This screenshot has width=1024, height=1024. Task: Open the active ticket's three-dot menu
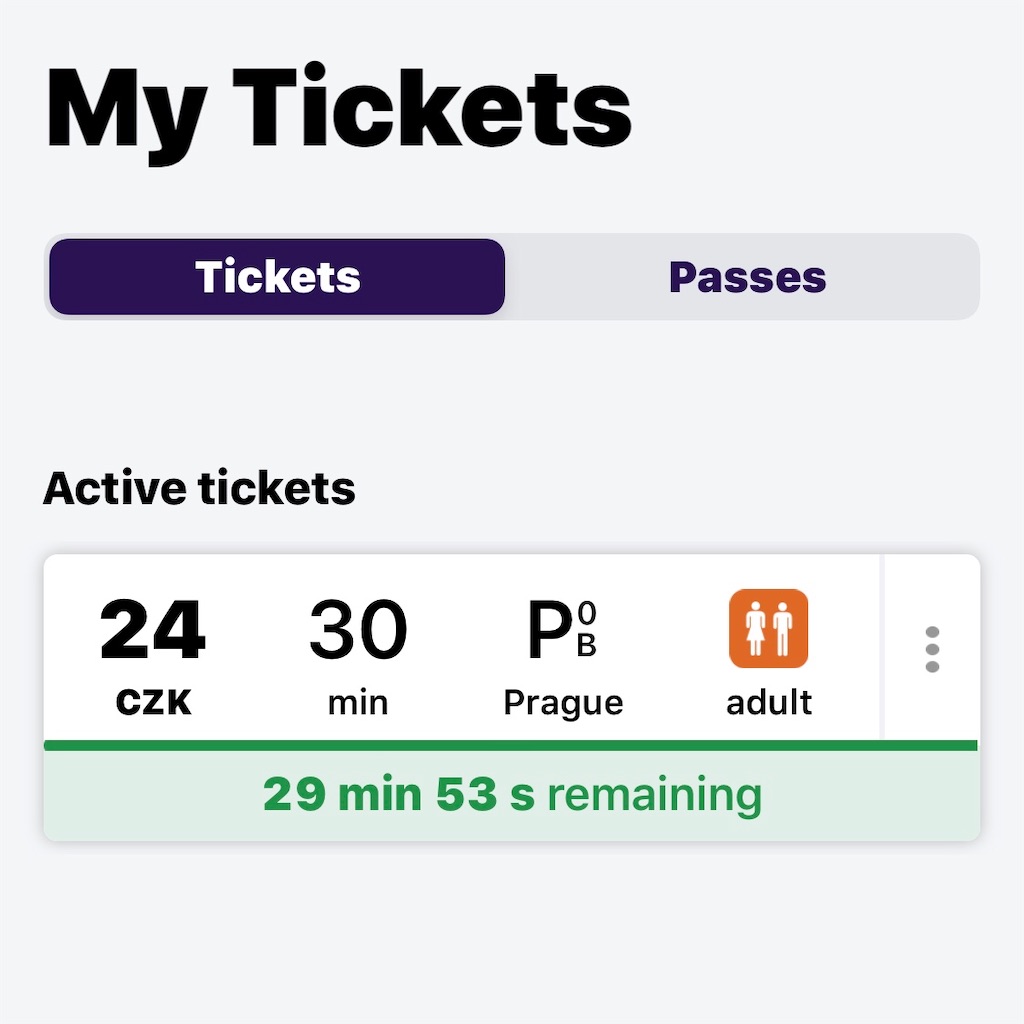pyautogui.click(x=932, y=650)
